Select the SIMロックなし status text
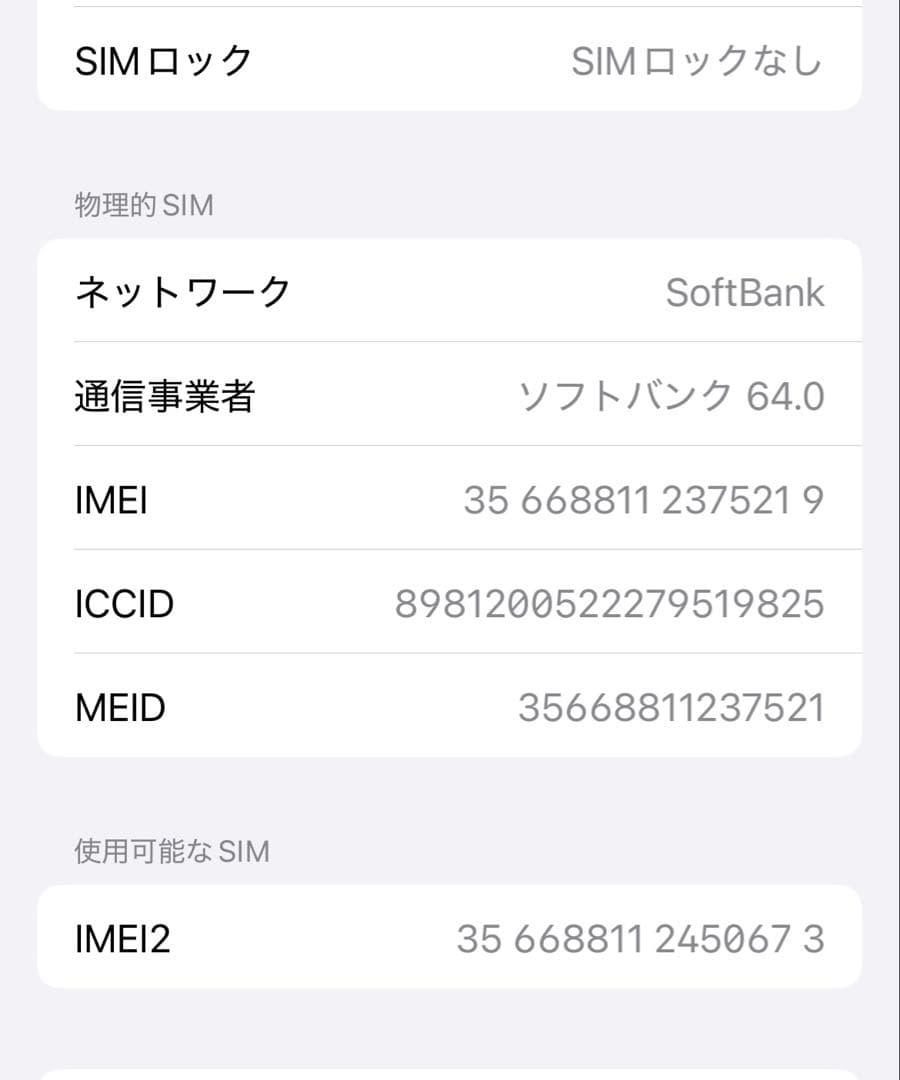The width and height of the screenshot is (900, 1080). [x=697, y=60]
